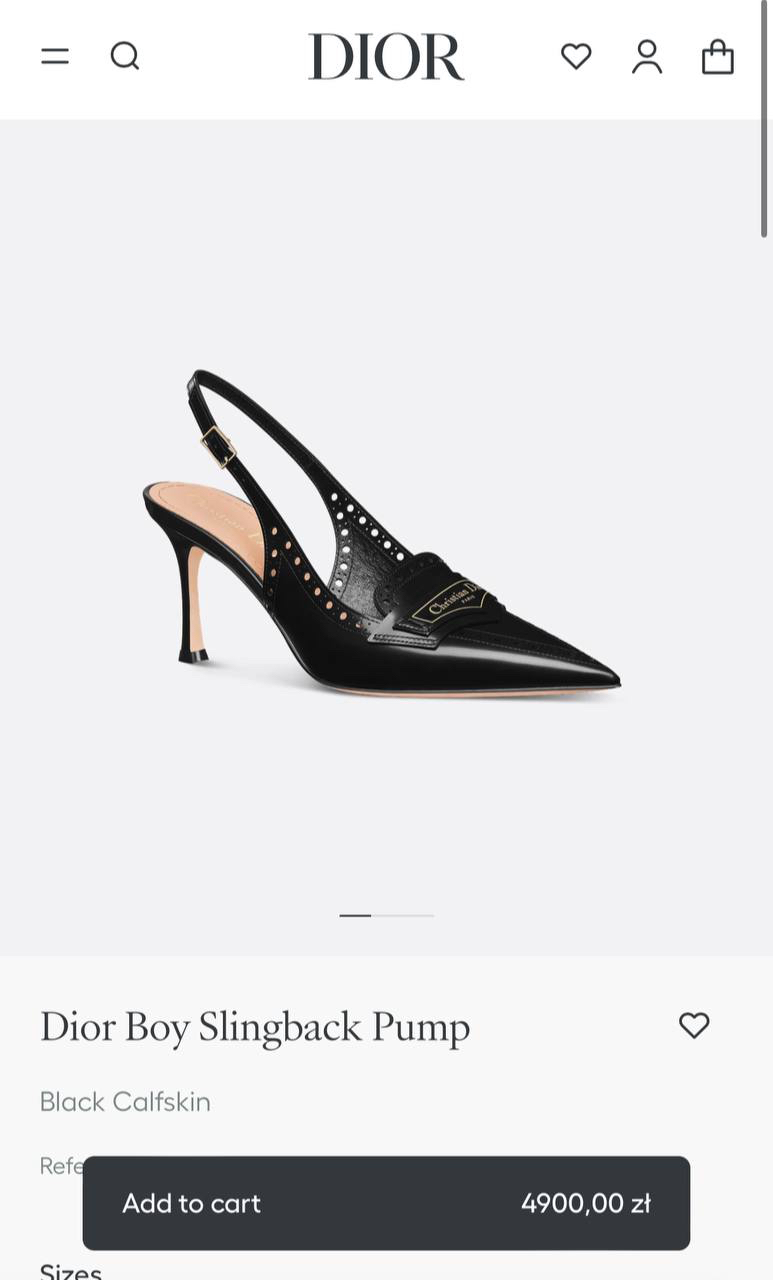This screenshot has width=773, height=1280.
Task: Open the shopping bag
Action: point(718,57)
